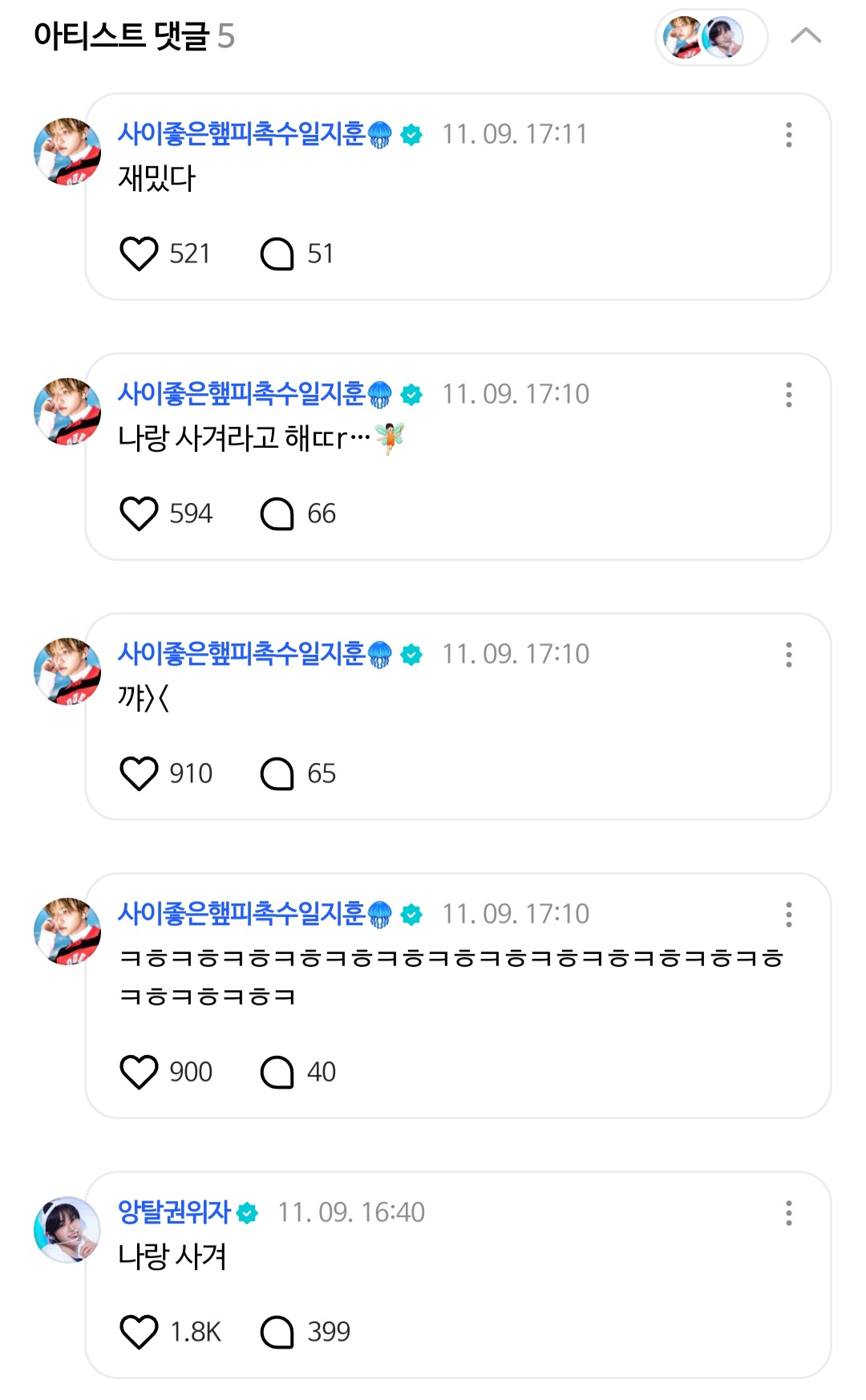Open the artist avatars filter chip

click(711, 37)
